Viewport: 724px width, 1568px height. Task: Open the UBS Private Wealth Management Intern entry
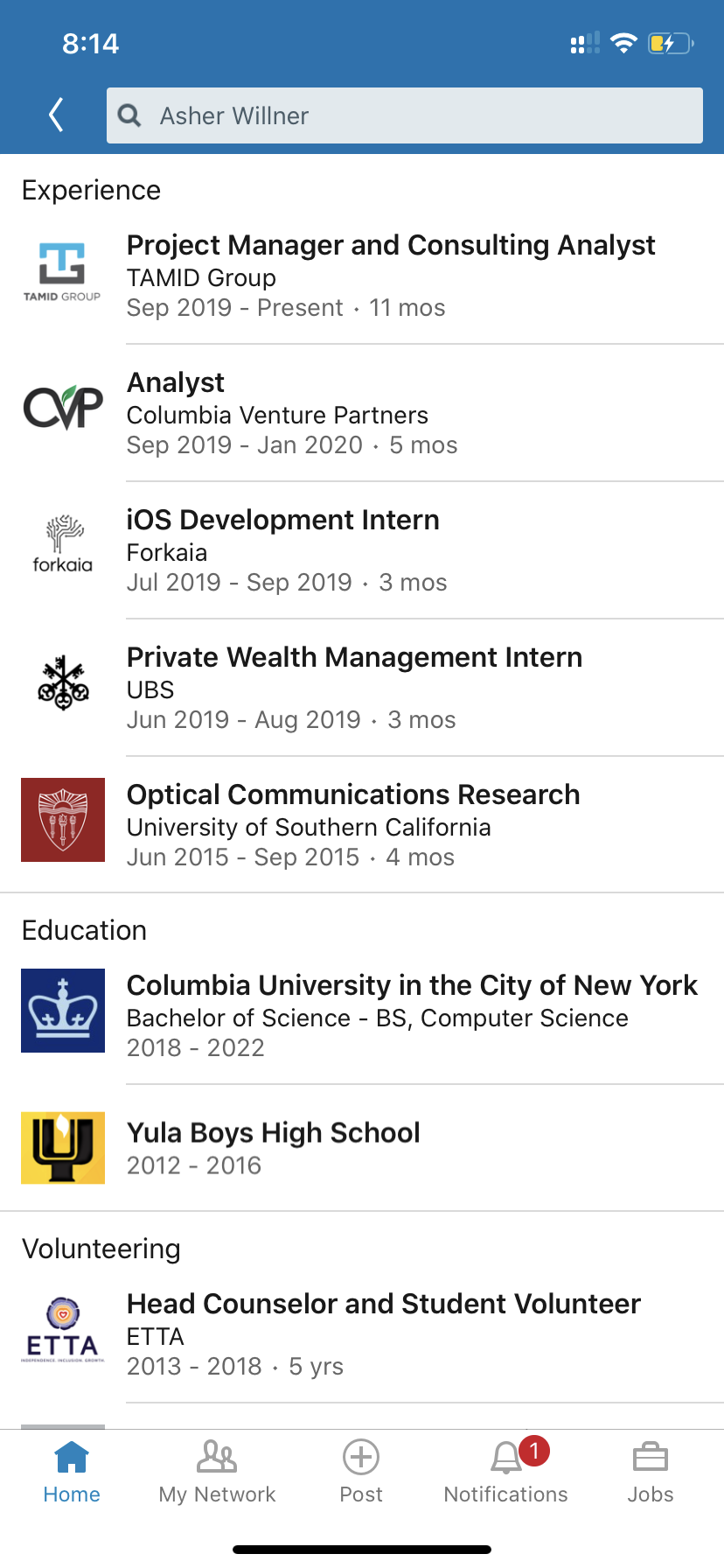click(x=353, y=688)
